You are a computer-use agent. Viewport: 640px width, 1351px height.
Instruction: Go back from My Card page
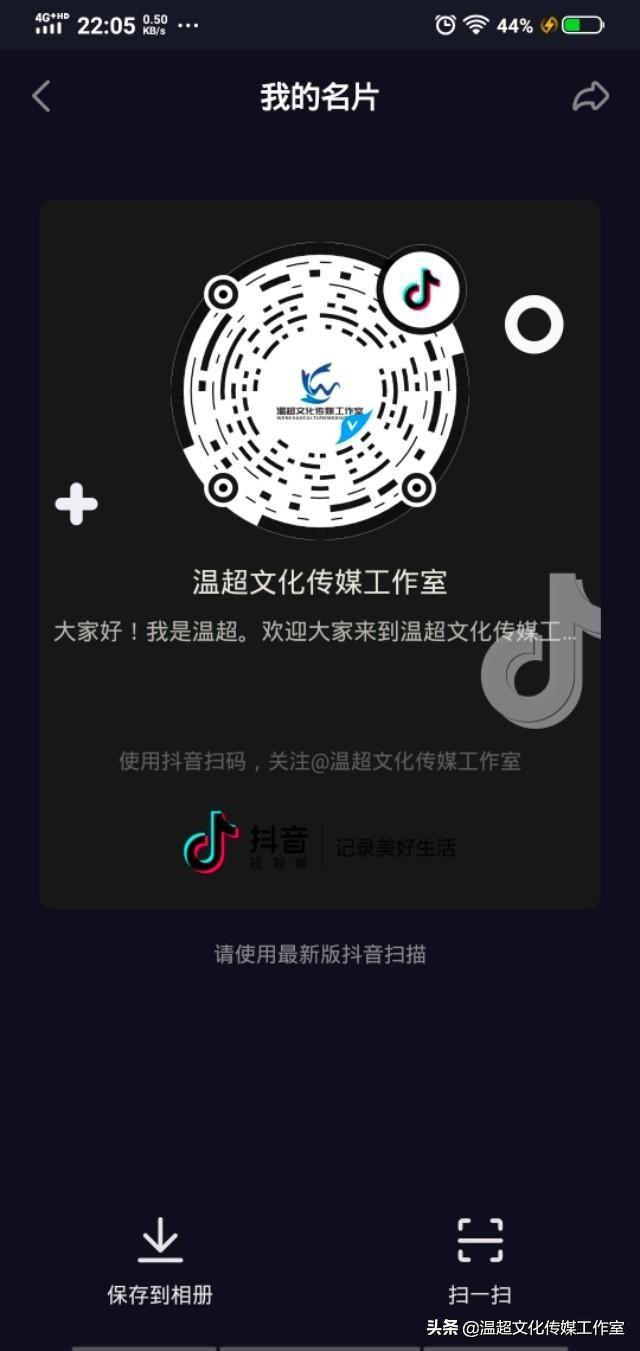click(41, 97)
